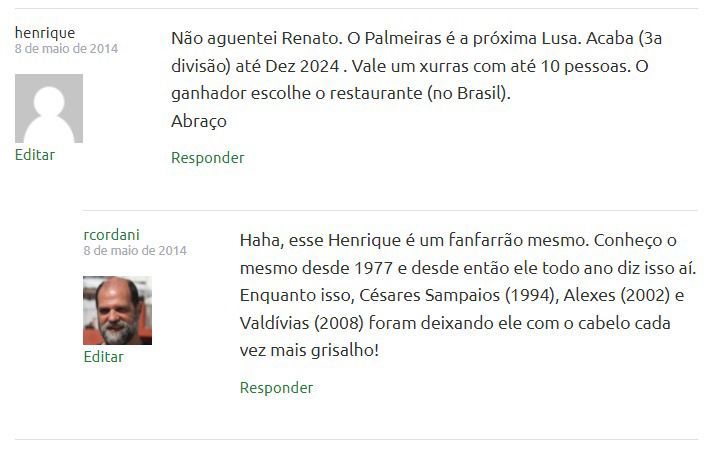Open the 8 de maio de 2014 permalink under rcordani
This screenshot has width=709, height=452.
134,250
